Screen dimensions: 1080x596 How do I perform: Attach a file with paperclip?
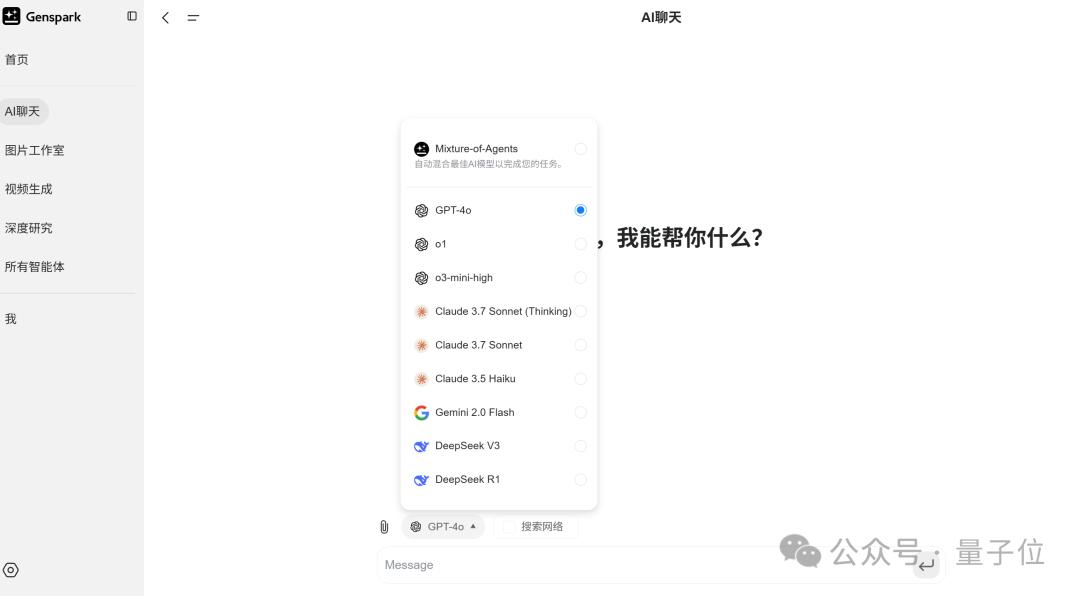[x=384, y=527]
